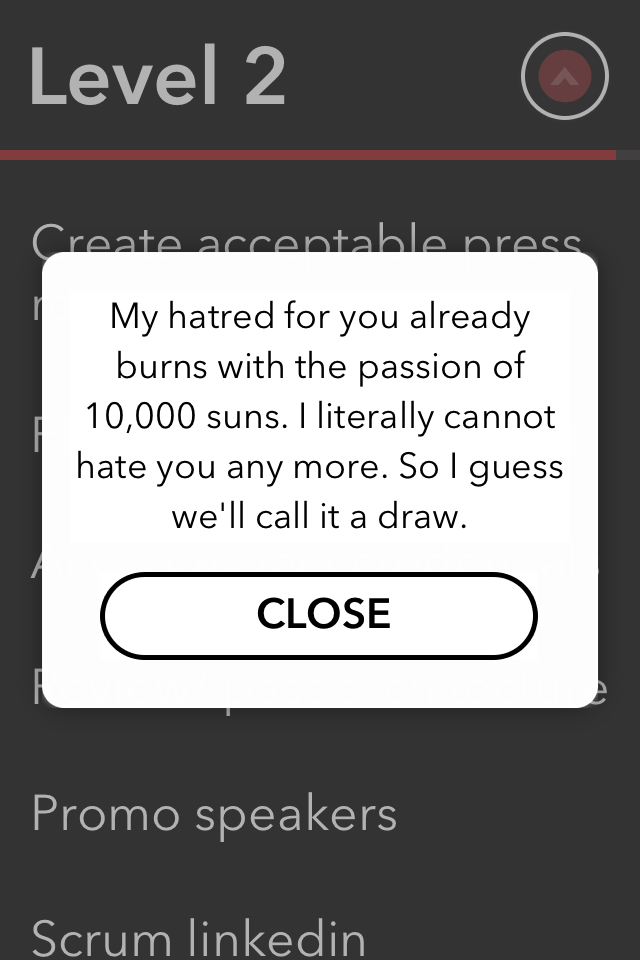This screenshot has width=640, height=960.
Task: Select the Promo speakers item
Action: (x=214, y=814)
